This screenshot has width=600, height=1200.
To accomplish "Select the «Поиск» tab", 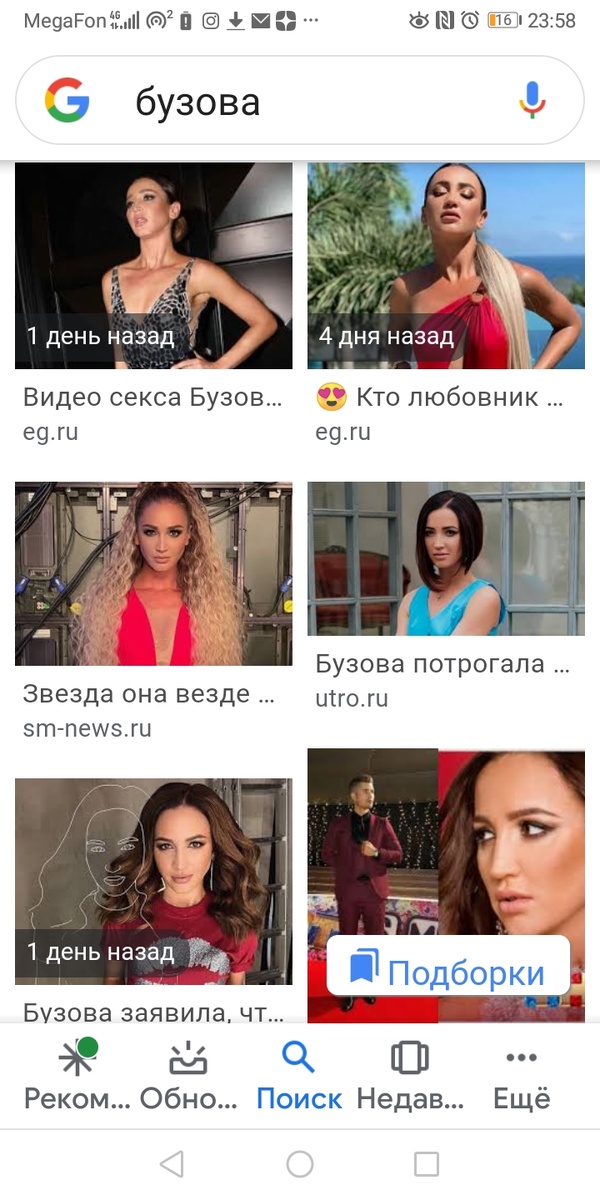I will coord(299,1075).
